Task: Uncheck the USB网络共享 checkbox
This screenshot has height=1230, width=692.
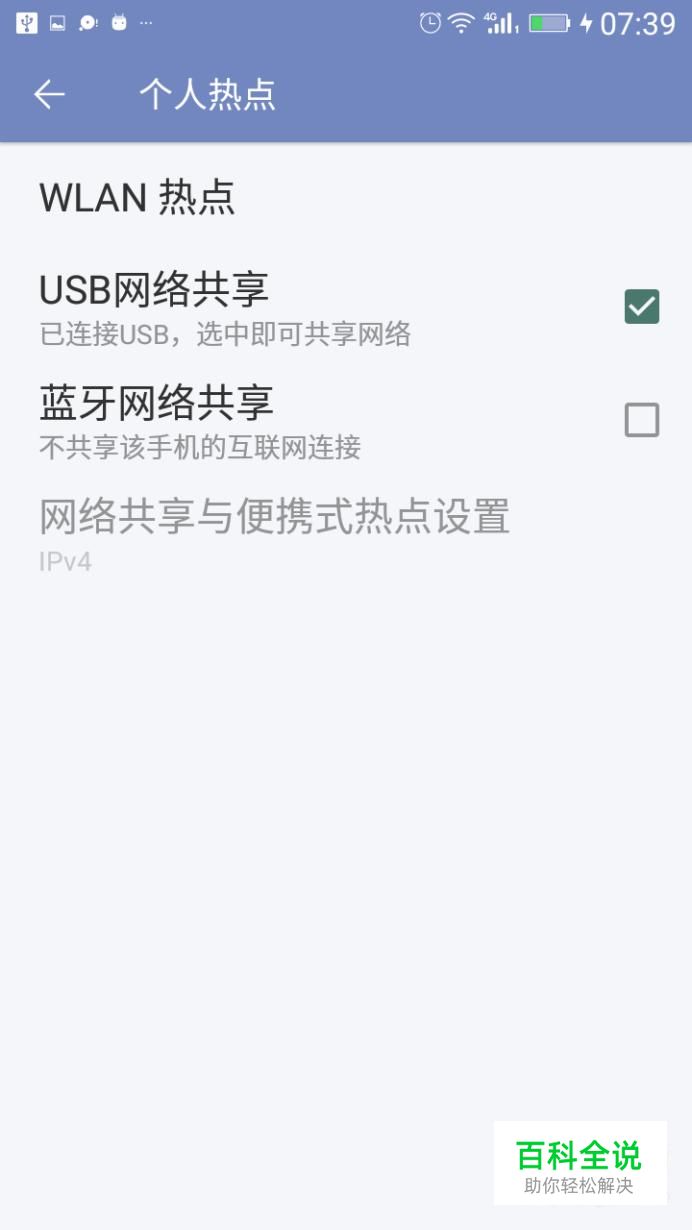Action: coord(641,307)
